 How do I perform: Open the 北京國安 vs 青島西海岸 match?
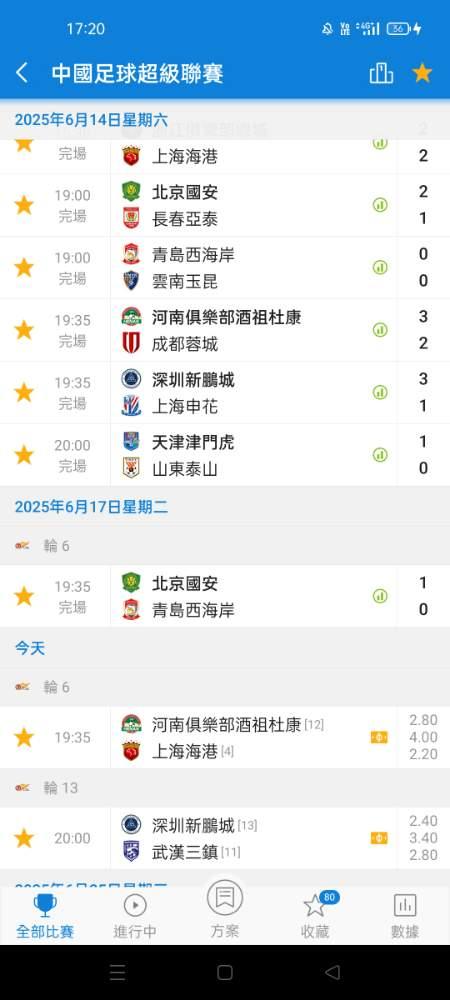225,596
